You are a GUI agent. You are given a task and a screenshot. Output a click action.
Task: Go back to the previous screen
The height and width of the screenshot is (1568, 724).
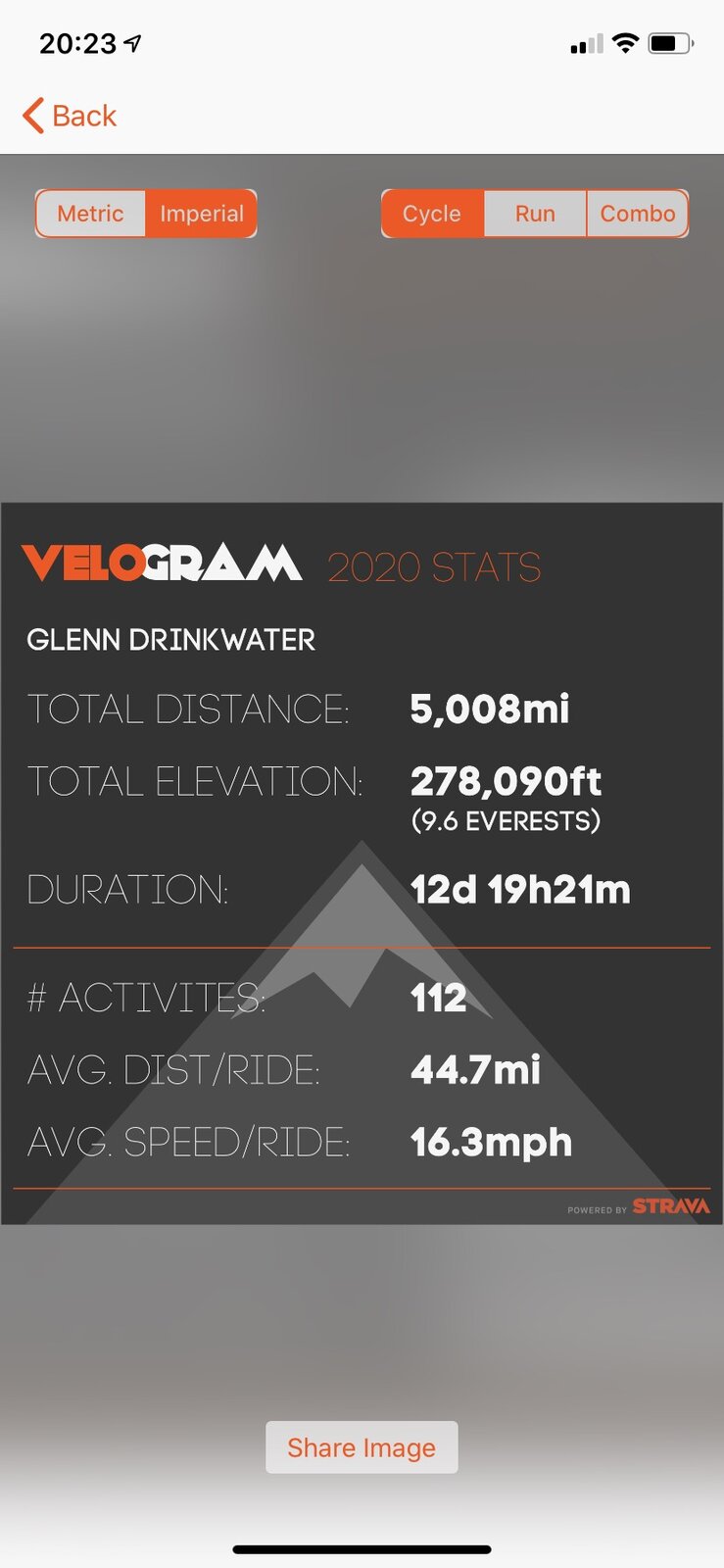70,116
